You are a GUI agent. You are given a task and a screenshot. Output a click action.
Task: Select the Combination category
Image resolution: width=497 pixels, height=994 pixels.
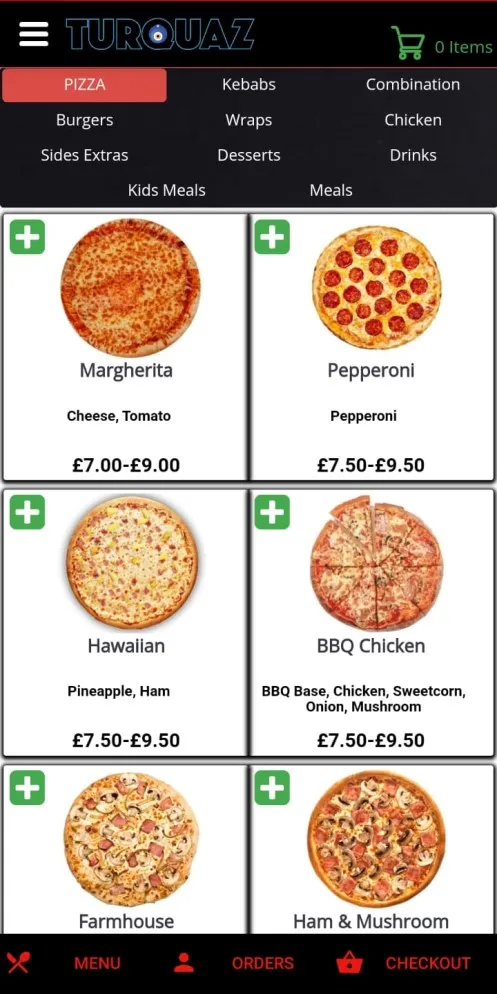[x=413, y=84]
